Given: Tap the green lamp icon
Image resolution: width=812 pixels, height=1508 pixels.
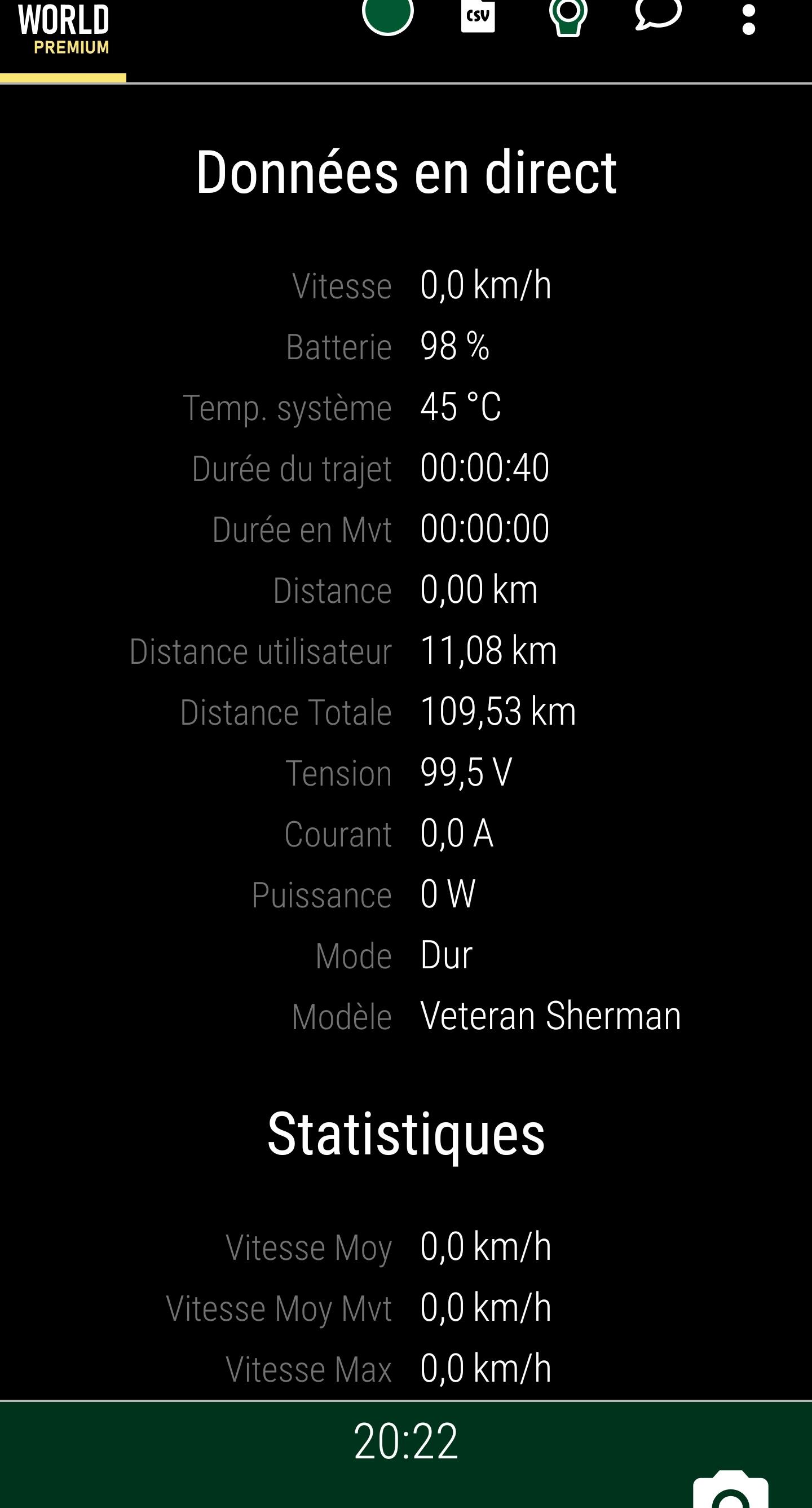Looking at the screenshot, I should click(568, 17).
